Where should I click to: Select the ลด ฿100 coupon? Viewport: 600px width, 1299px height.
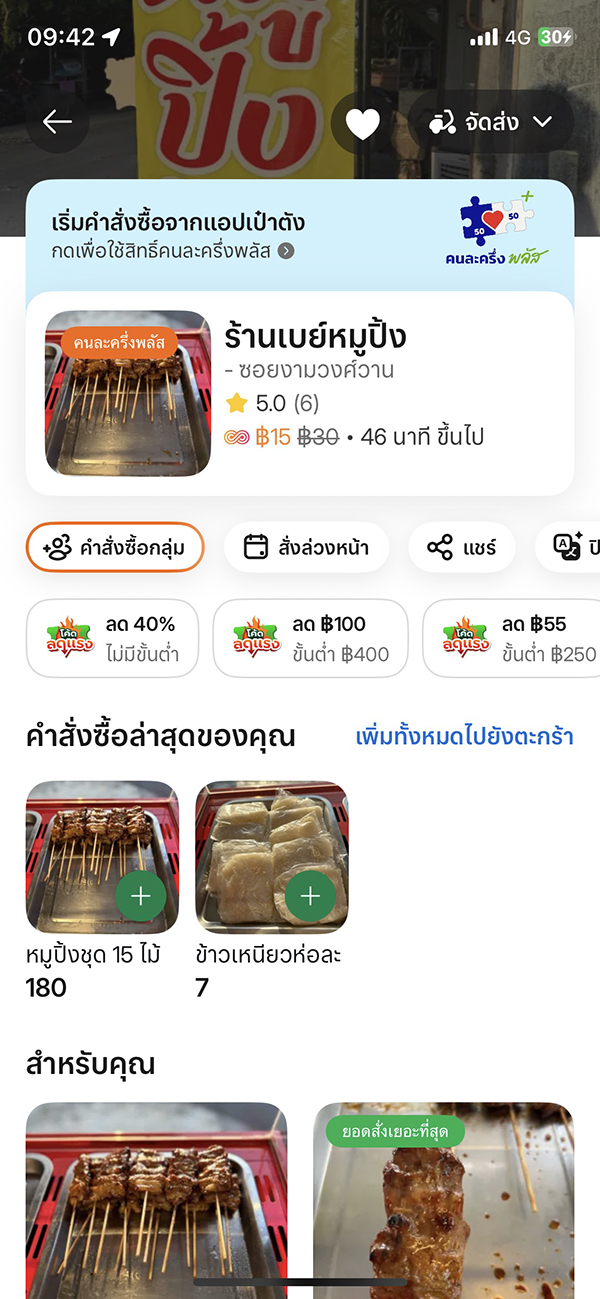(x=310, y=638)
